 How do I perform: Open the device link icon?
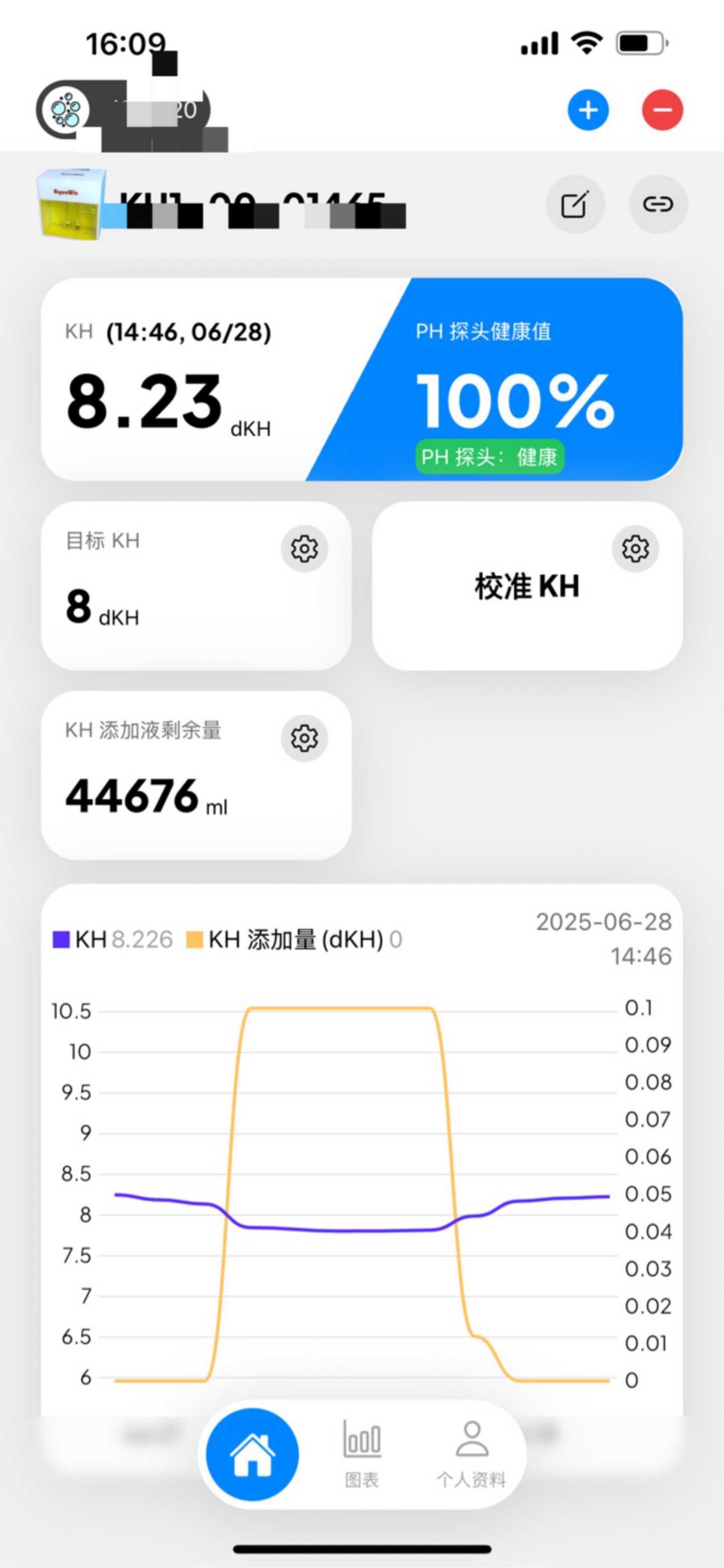(x=658, y=205)
